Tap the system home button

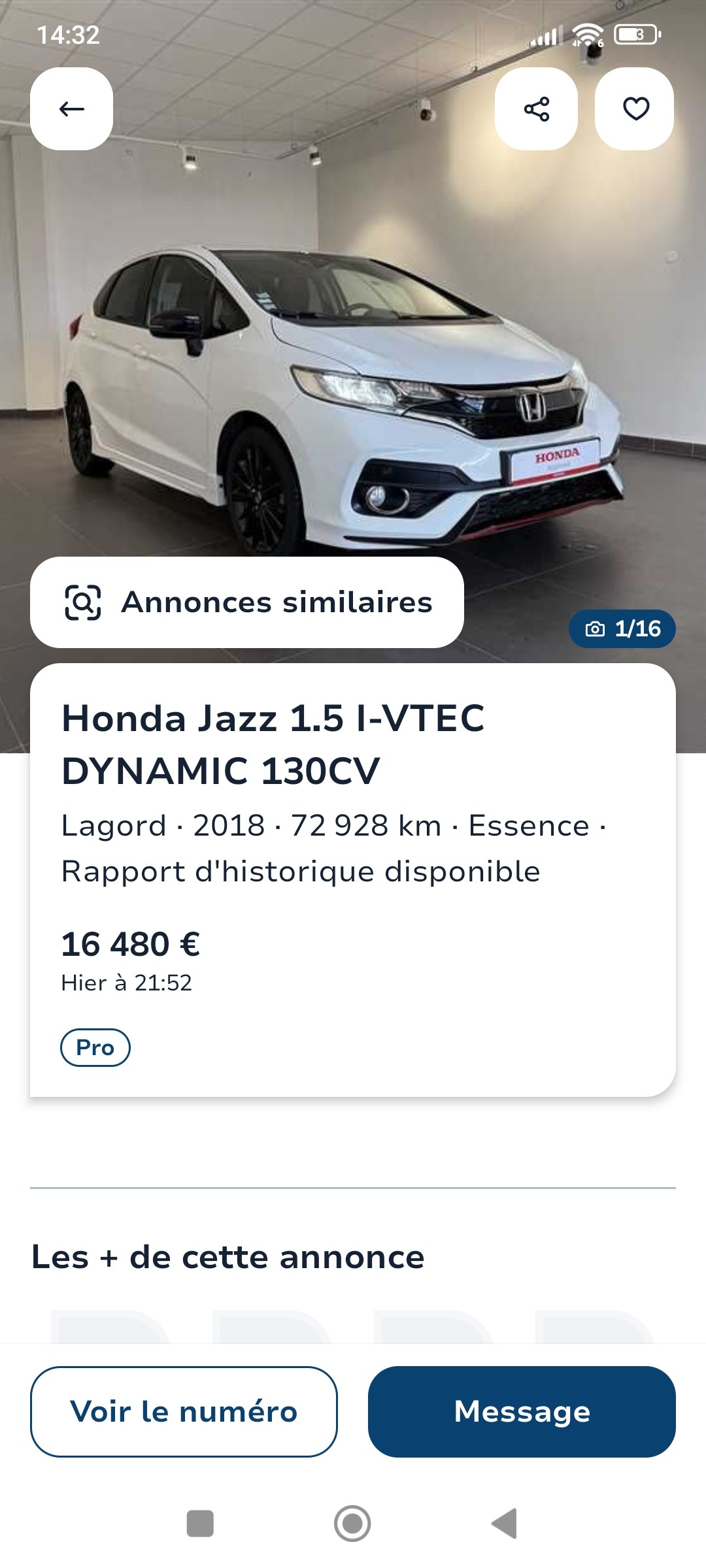352,1524
